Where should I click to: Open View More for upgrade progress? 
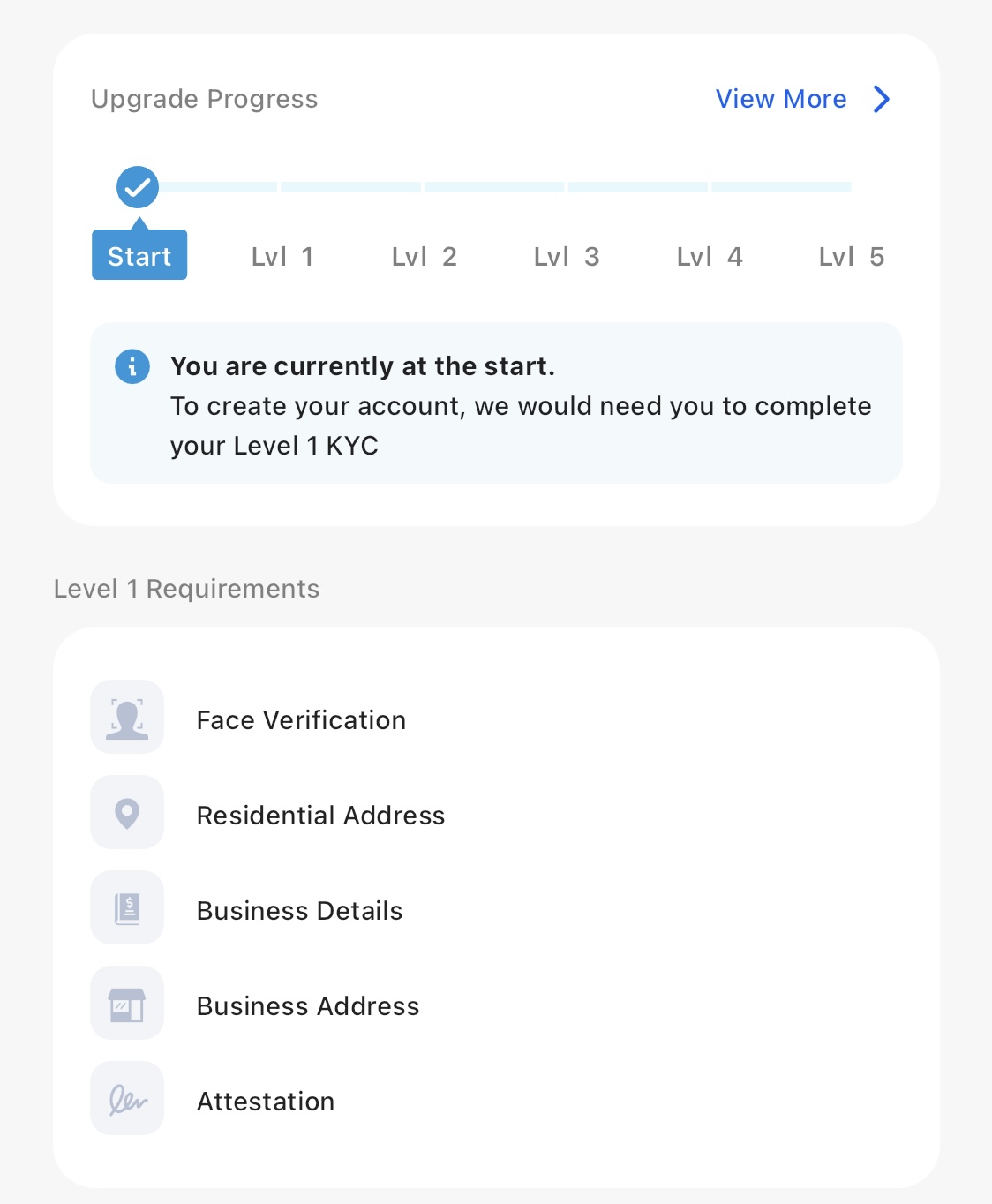801,99
